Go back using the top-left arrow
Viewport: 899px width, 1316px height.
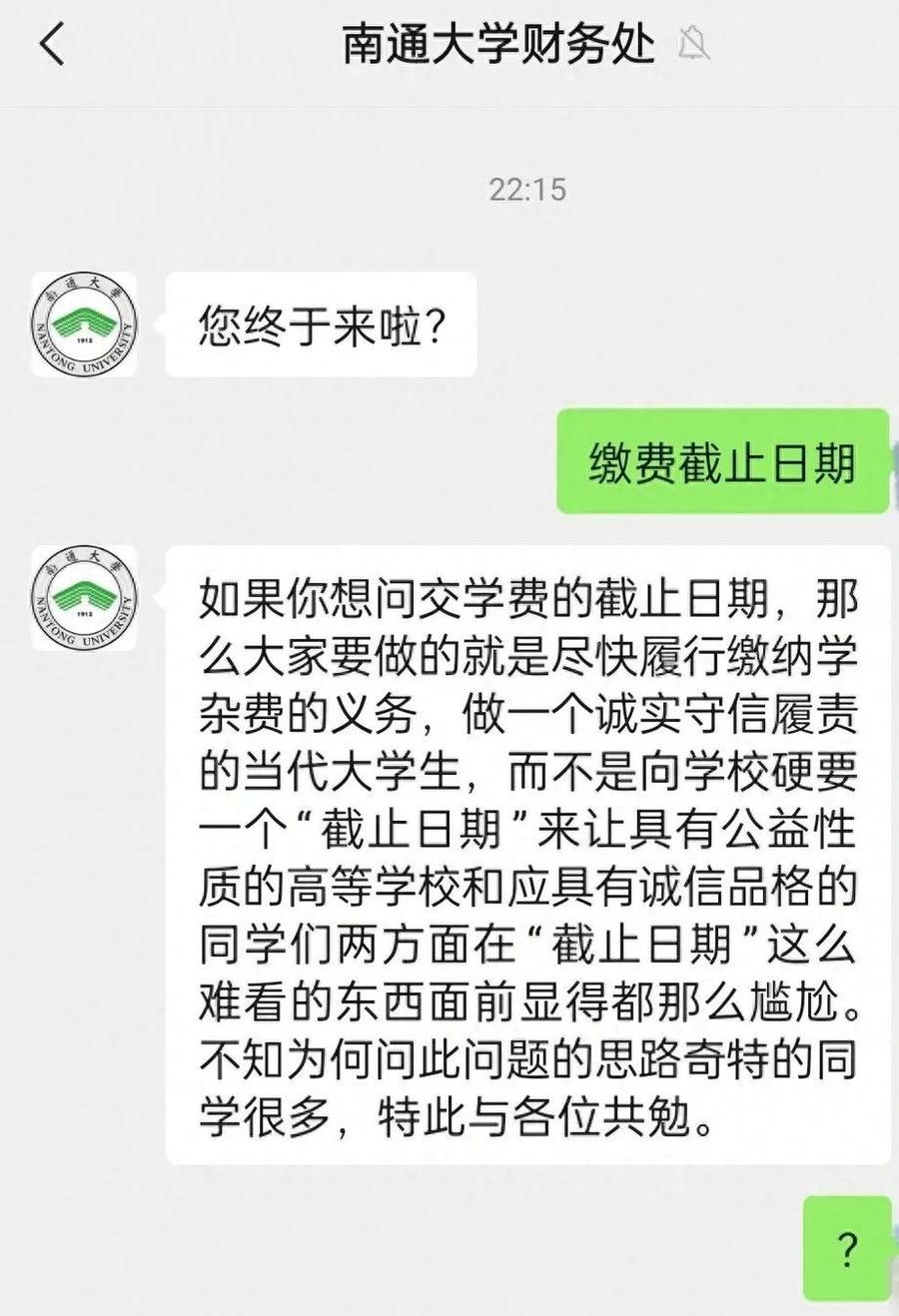(x=52, y=45)
